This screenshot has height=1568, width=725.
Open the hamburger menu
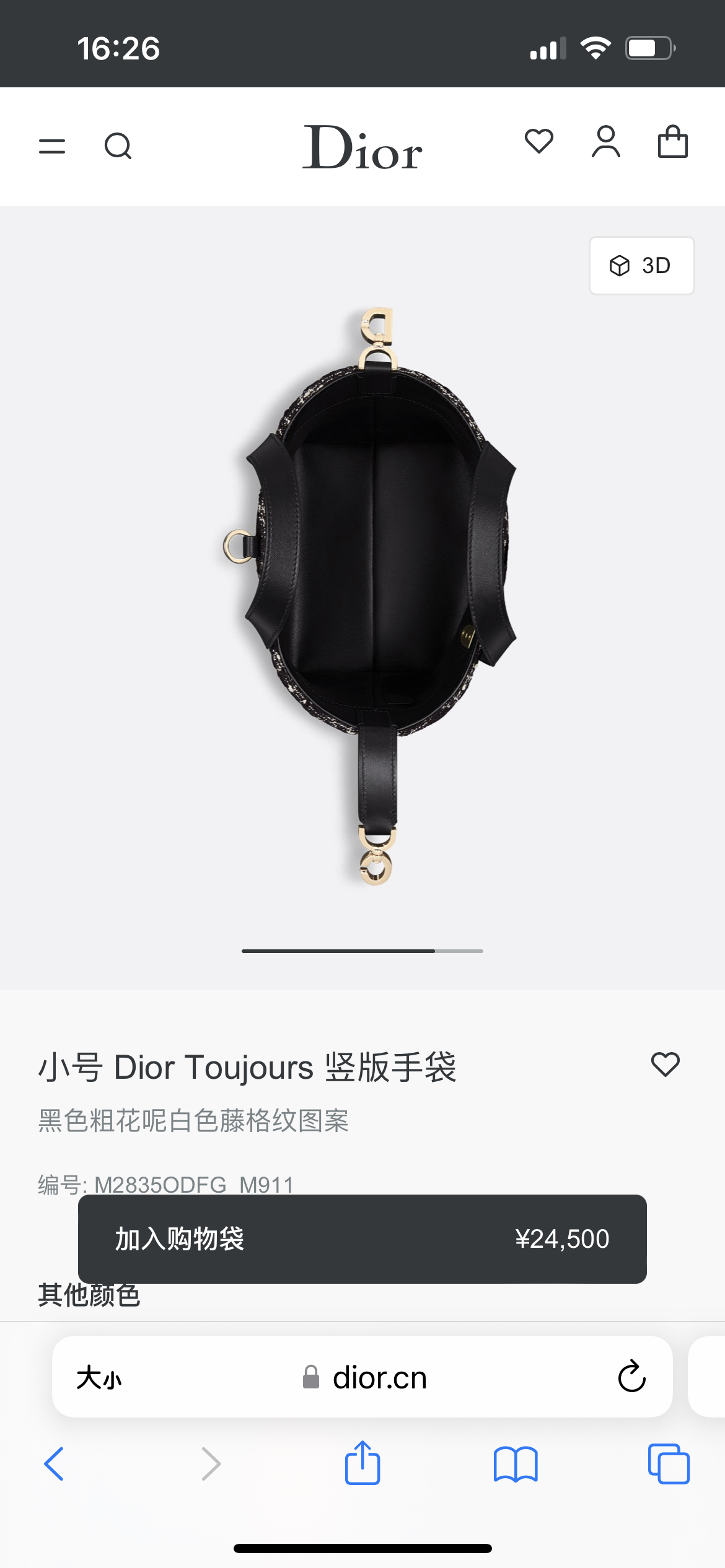click(x=52, y=147)
